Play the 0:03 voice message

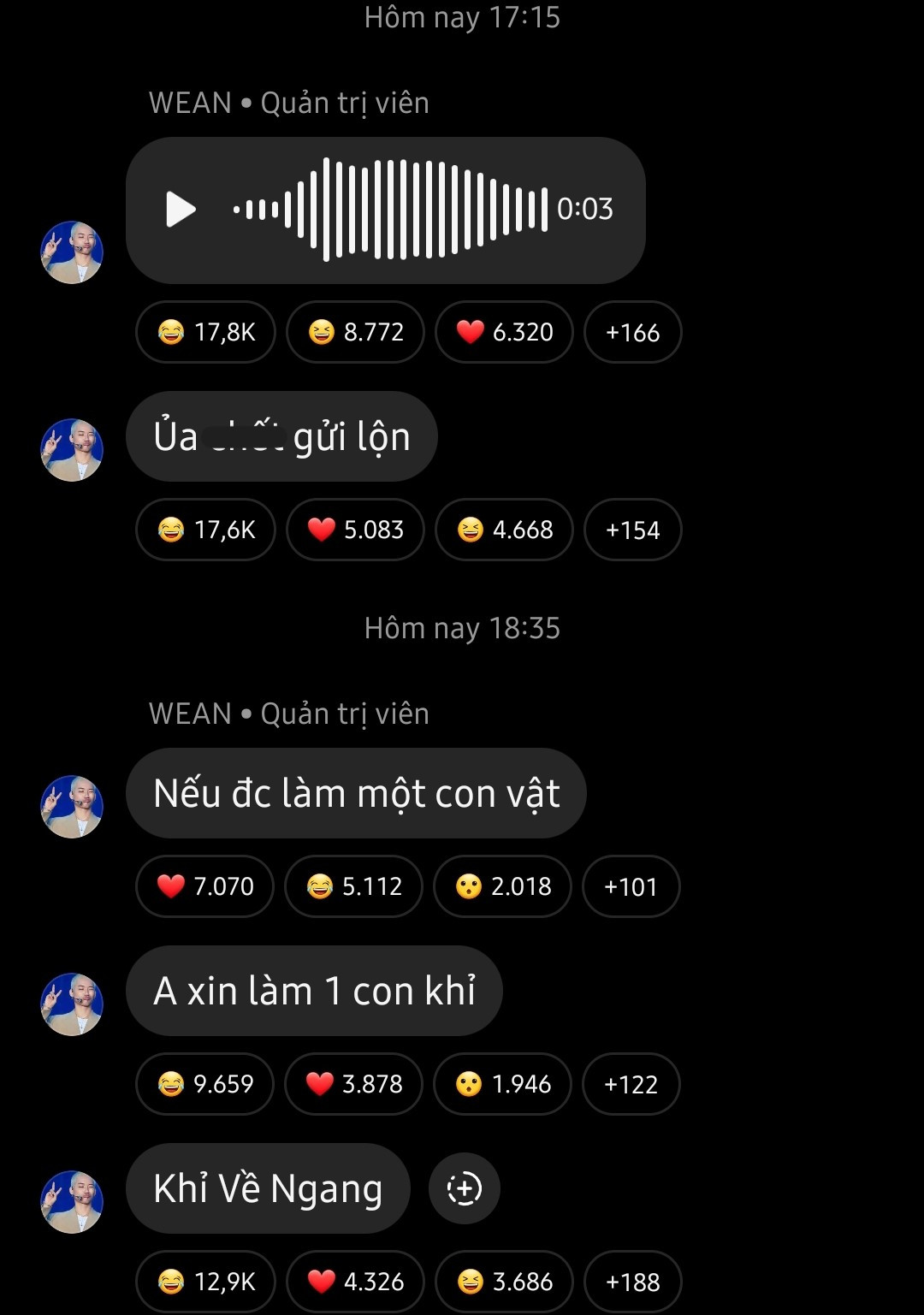coord(181,210)
